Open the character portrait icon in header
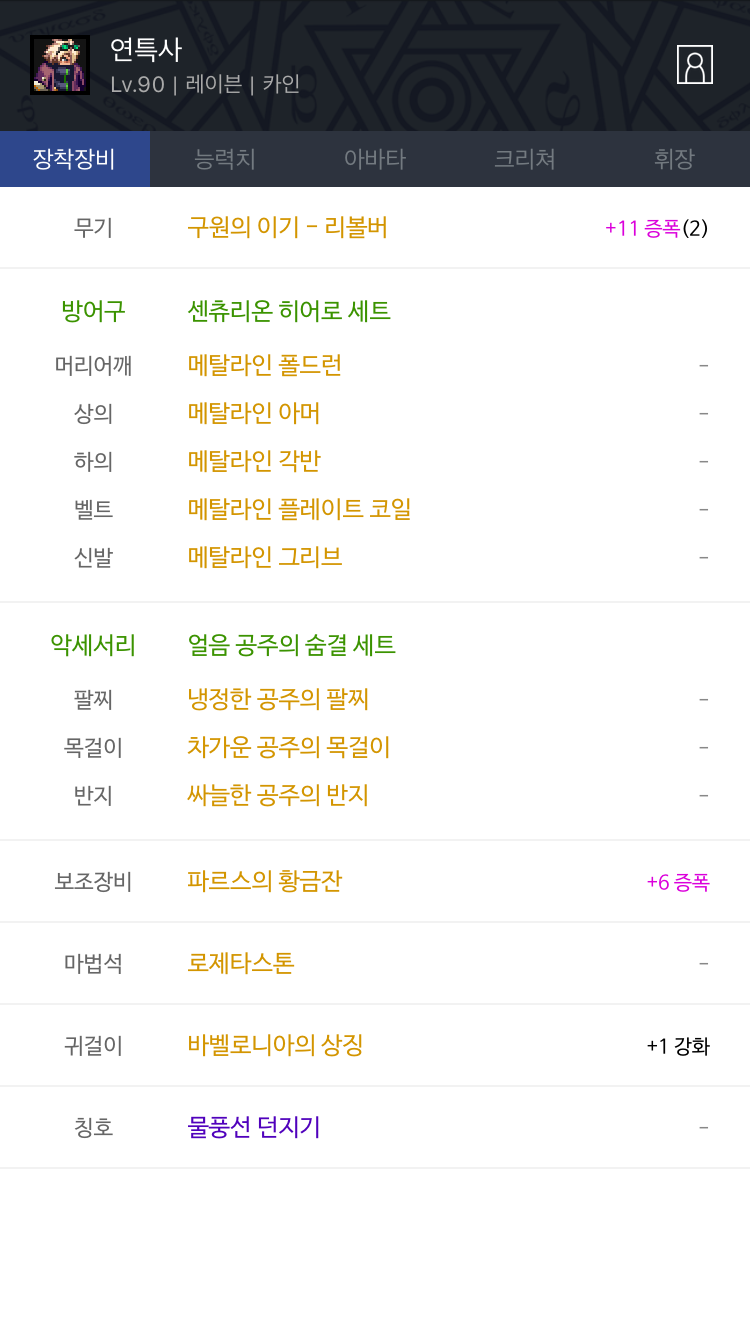Viewport: 750px width, 1334px height. pos(694,65)
